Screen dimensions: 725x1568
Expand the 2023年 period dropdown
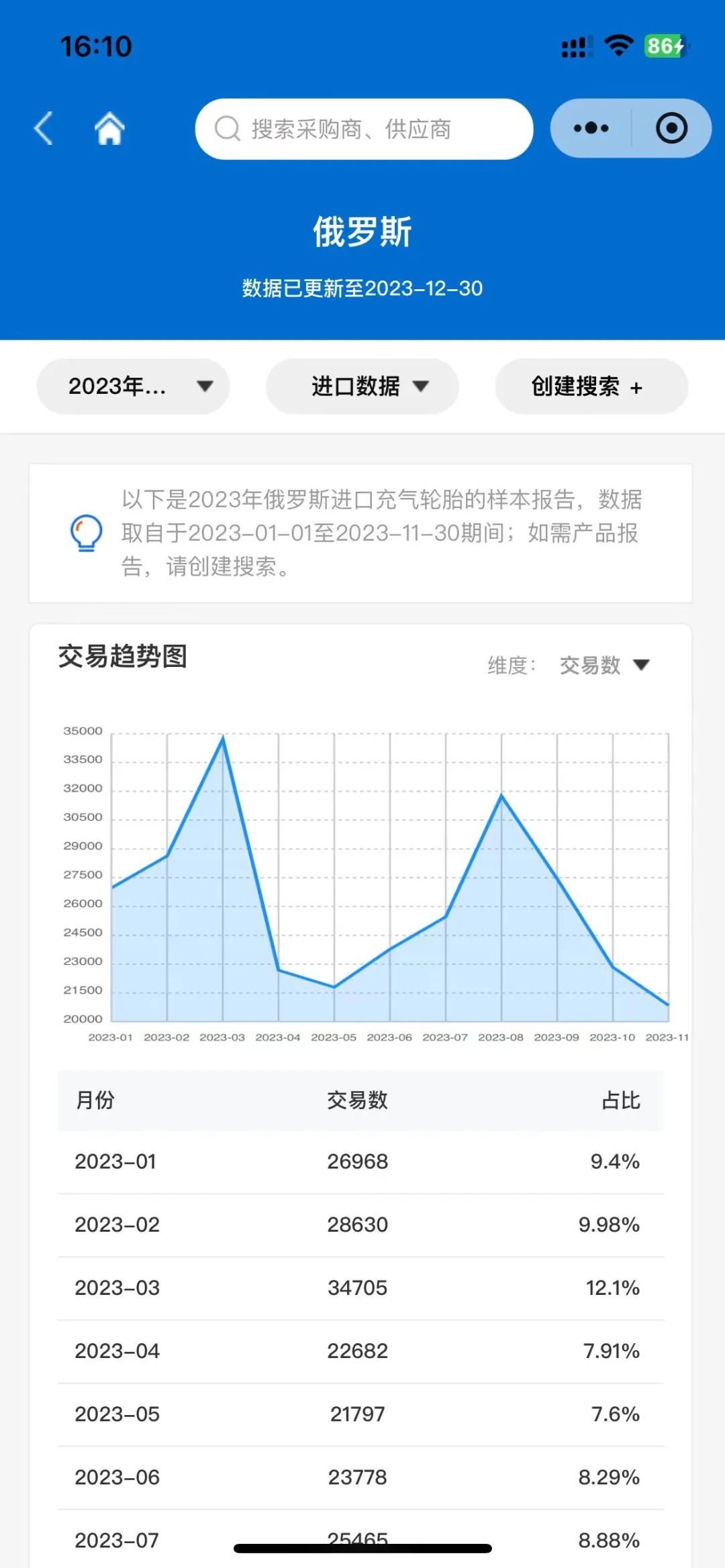[x=133, y=386]
